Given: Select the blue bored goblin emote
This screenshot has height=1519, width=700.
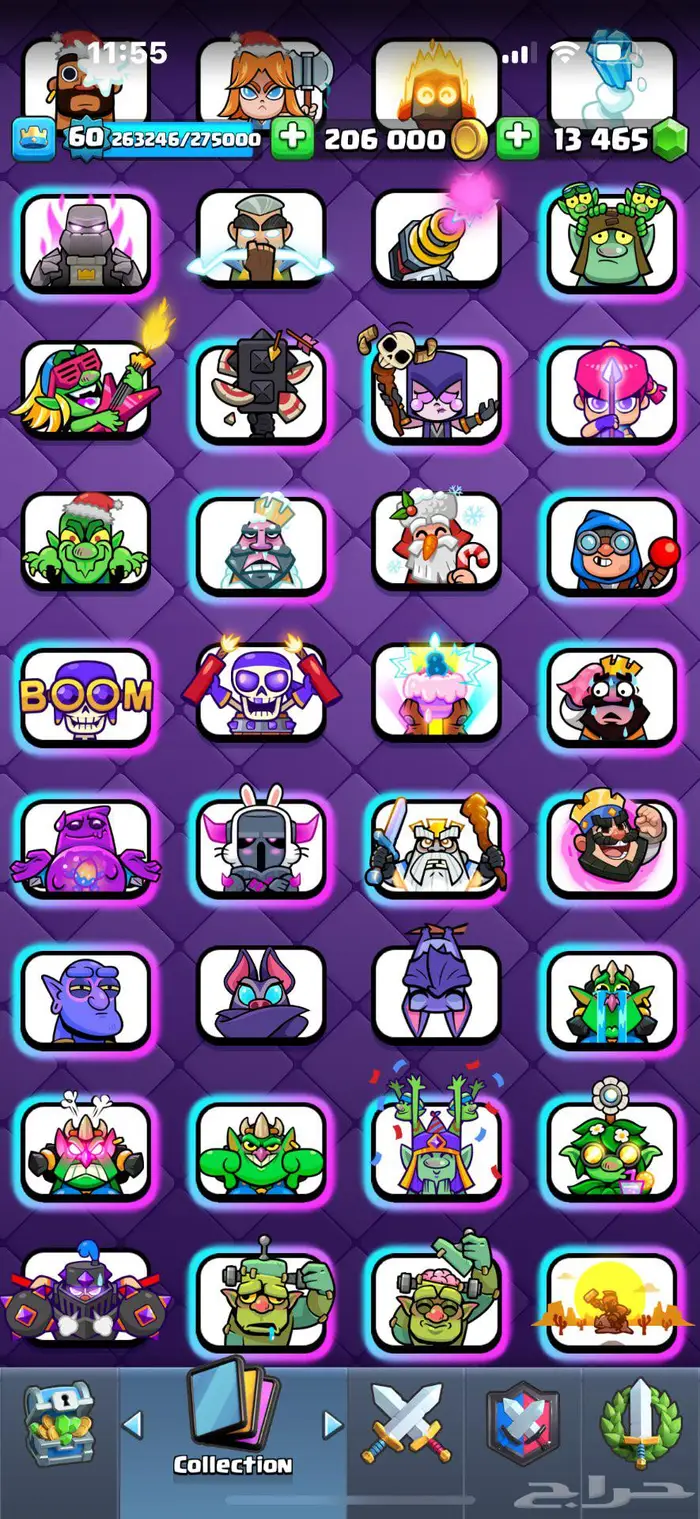Looking at the screenshot, I should point(86,999).
